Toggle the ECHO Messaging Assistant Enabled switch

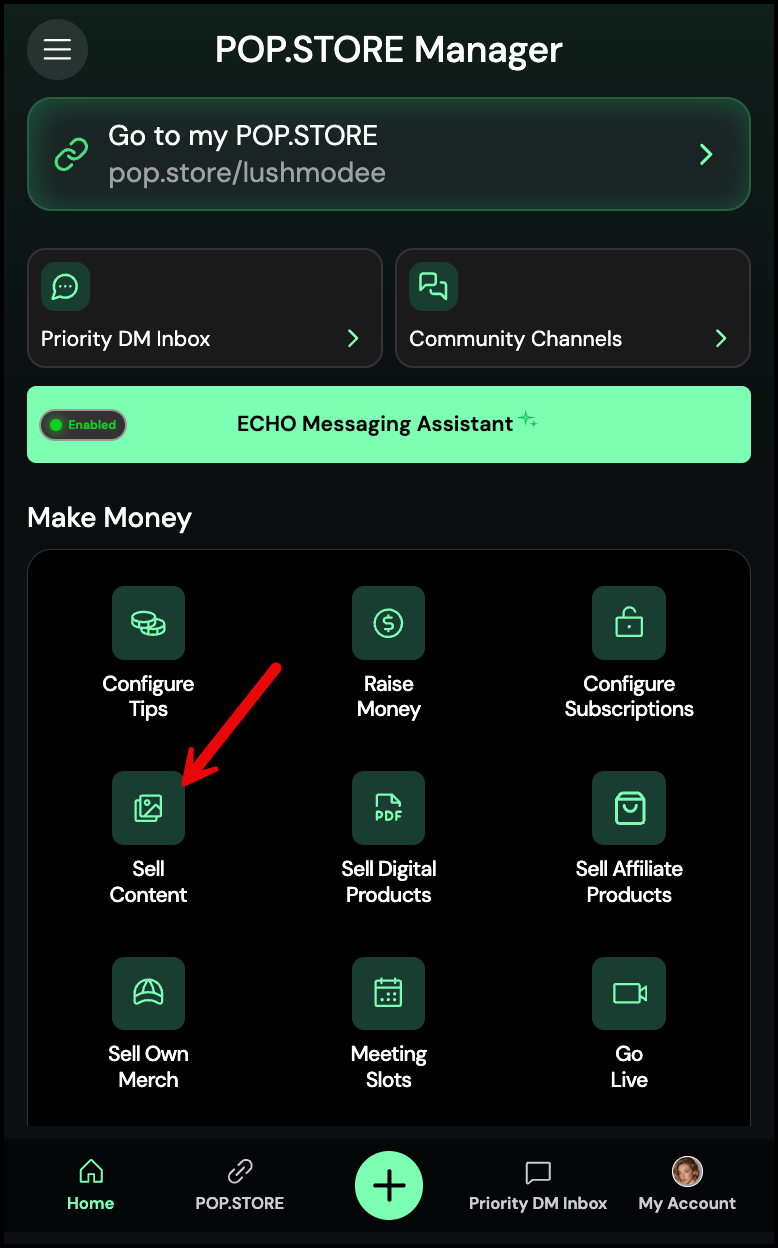[x=83, y=425]
